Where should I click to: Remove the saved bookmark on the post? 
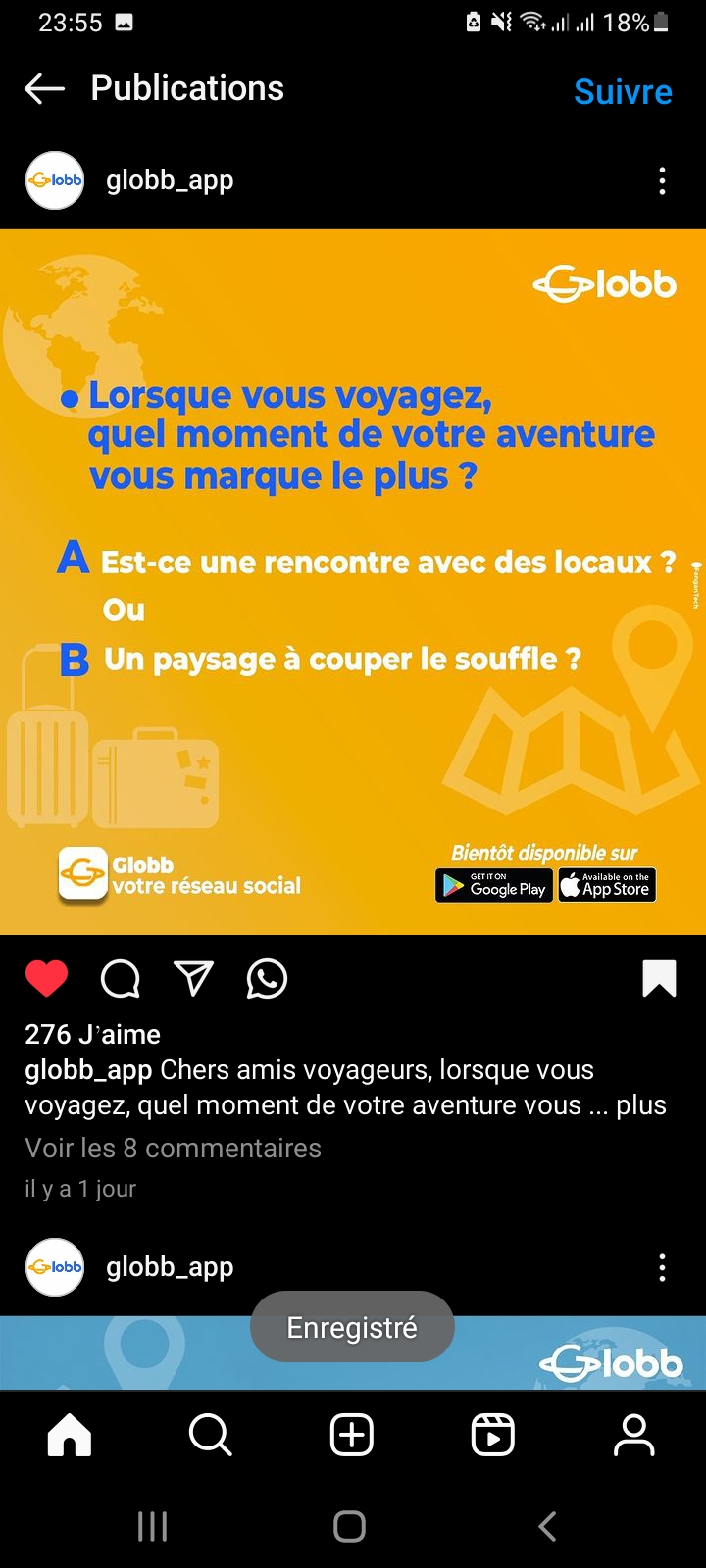[x=659, y=978]
